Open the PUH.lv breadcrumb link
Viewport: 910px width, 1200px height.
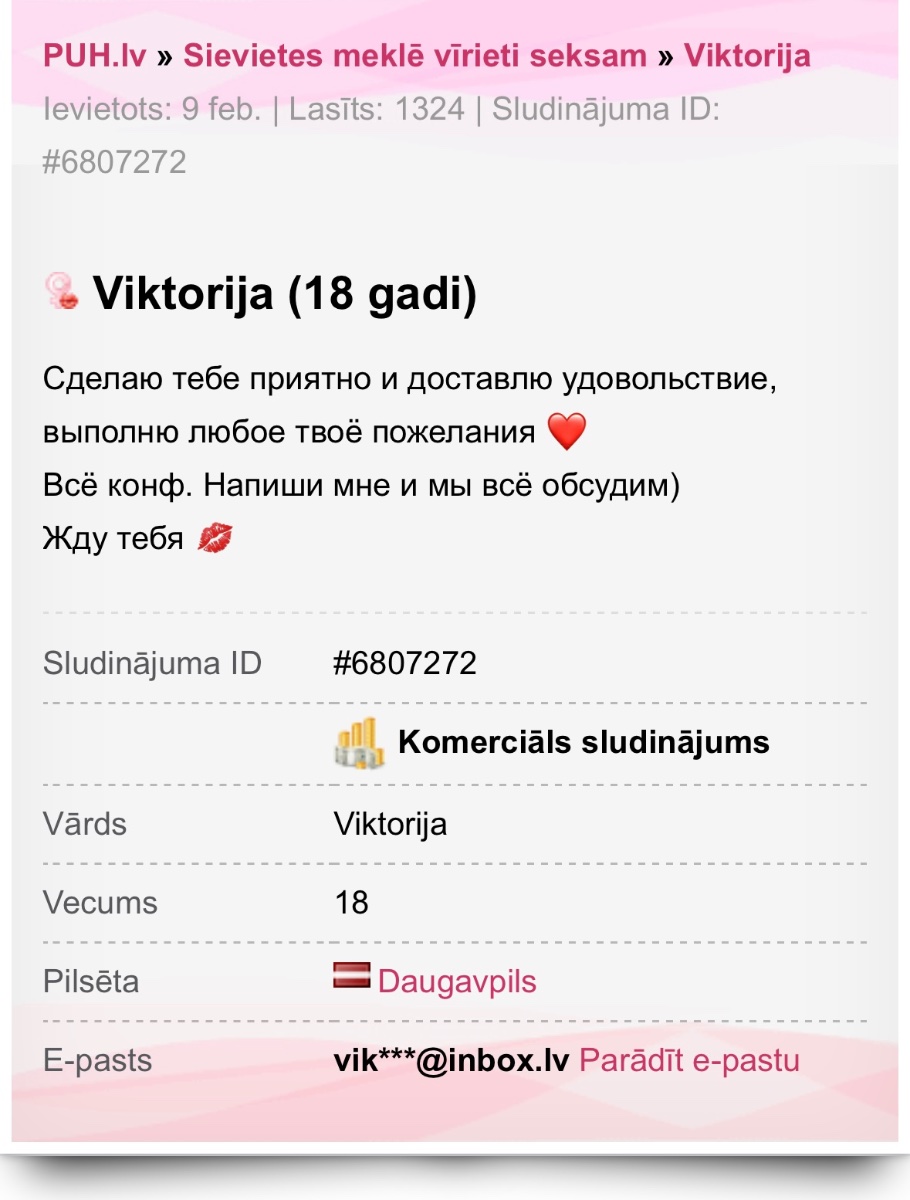(x=95, y=56)
